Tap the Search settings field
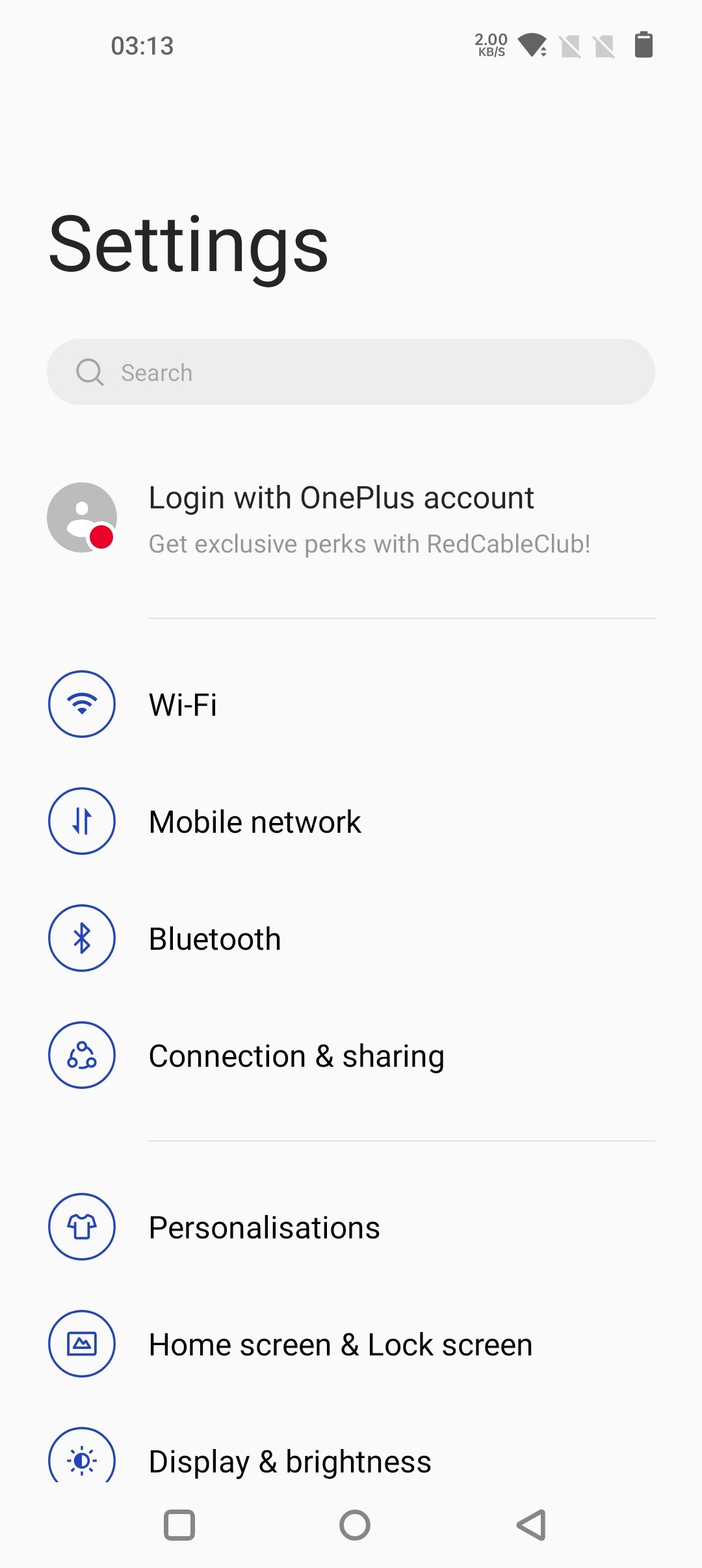702x1568 pixels. point(351,372)
